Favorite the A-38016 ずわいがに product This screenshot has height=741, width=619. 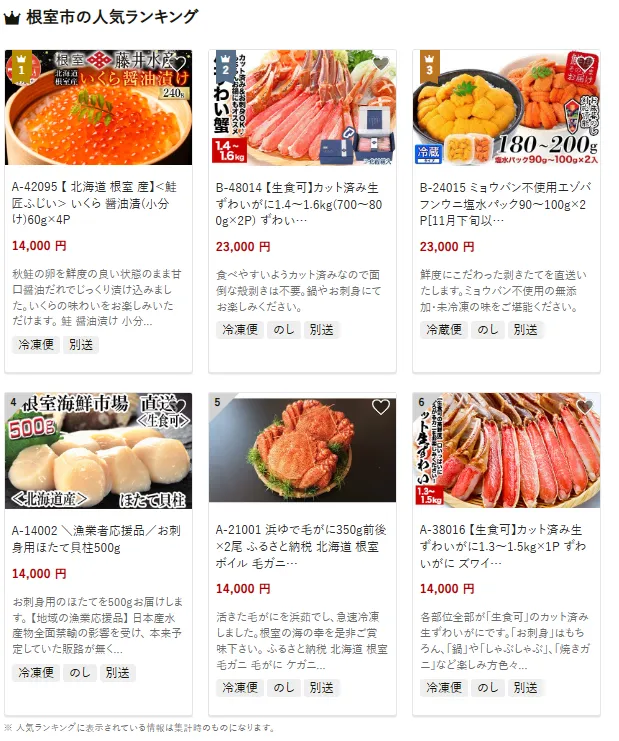[585, 407]
